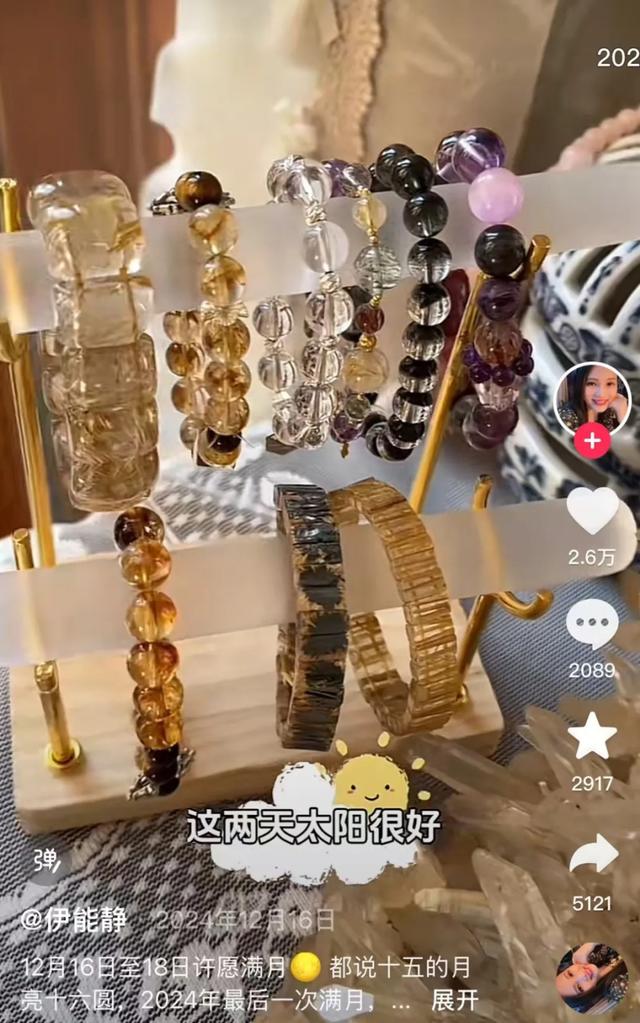This screenshot has height=1023, width=640.
Task: Add video to favorites with star
Action: coord(592,737)
